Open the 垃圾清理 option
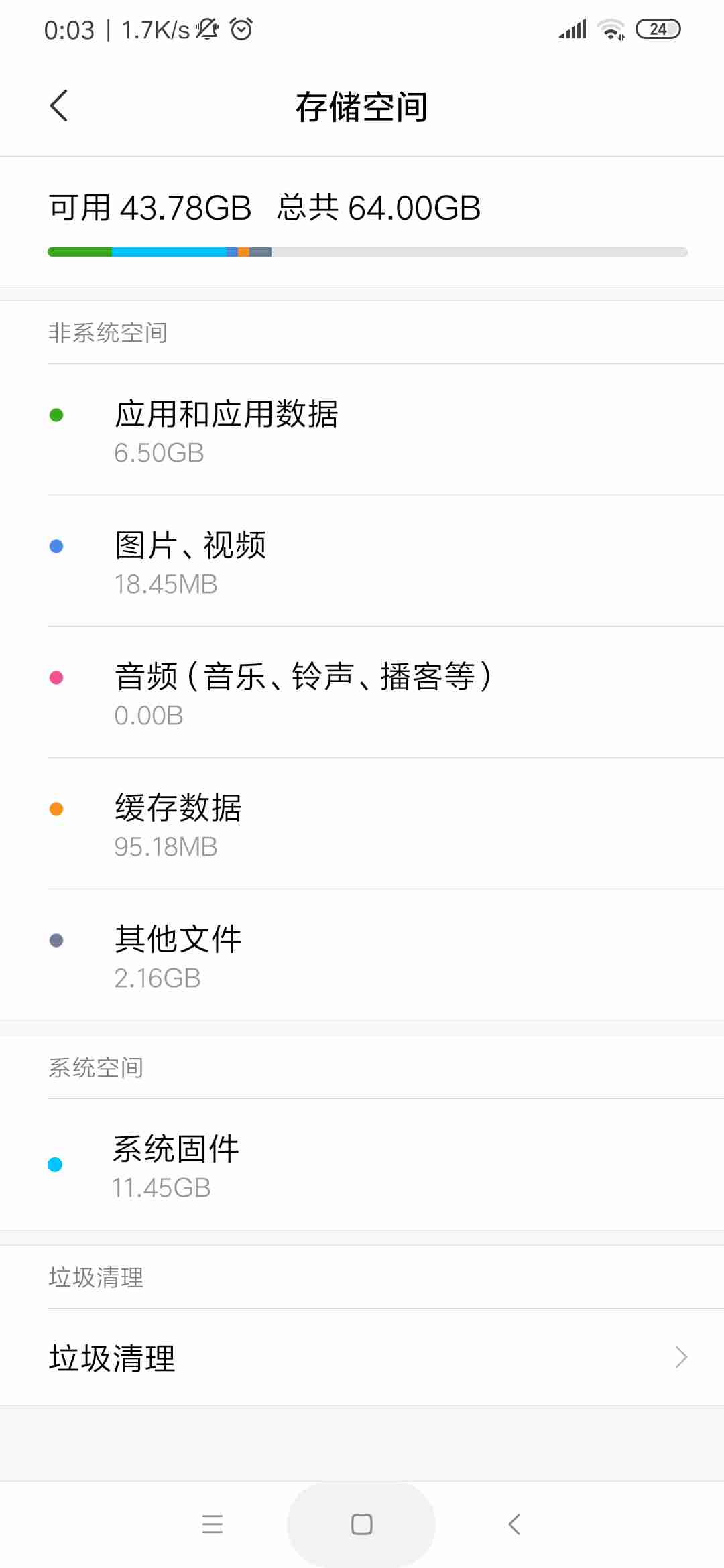The image size is (724, 1568). coord(362,1357)
